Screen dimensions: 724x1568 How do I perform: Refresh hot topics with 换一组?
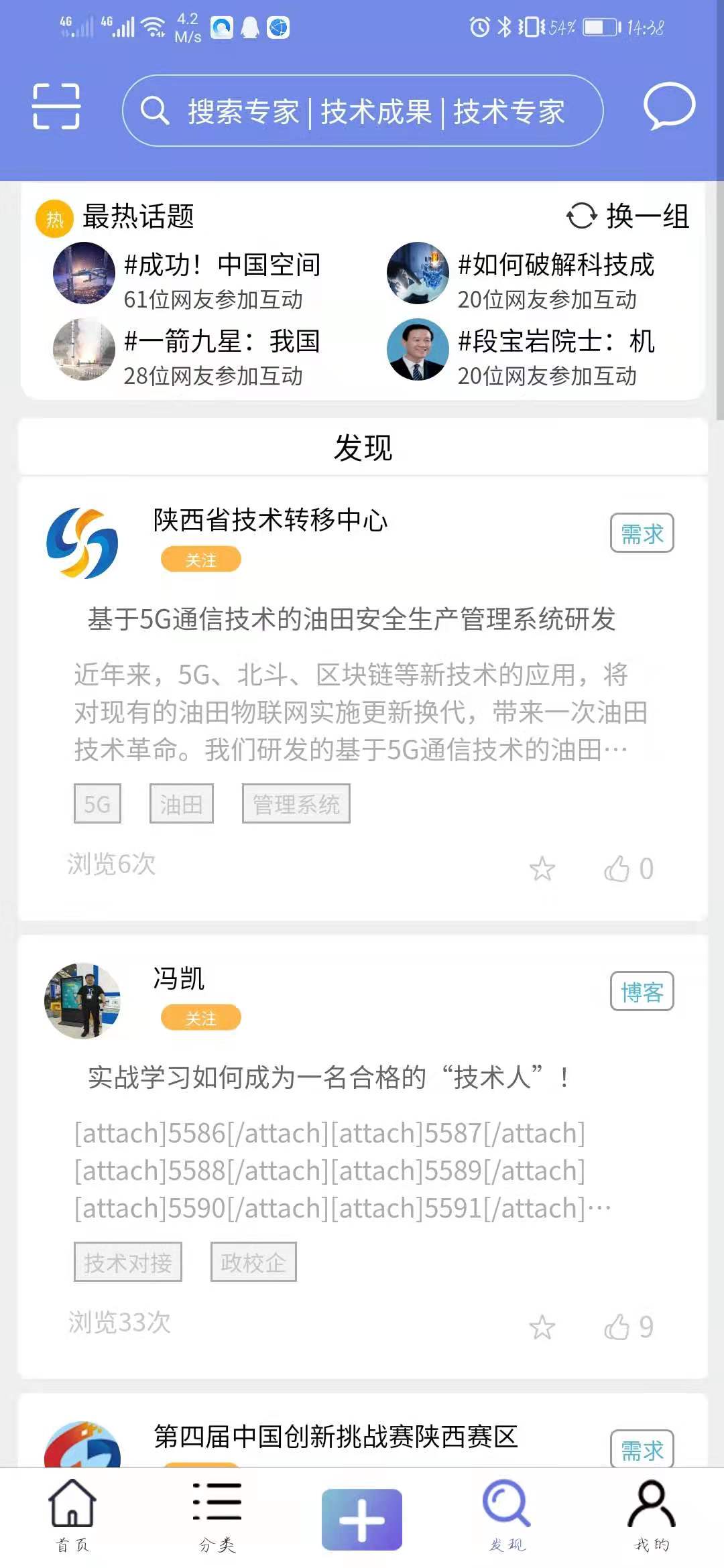628,216
